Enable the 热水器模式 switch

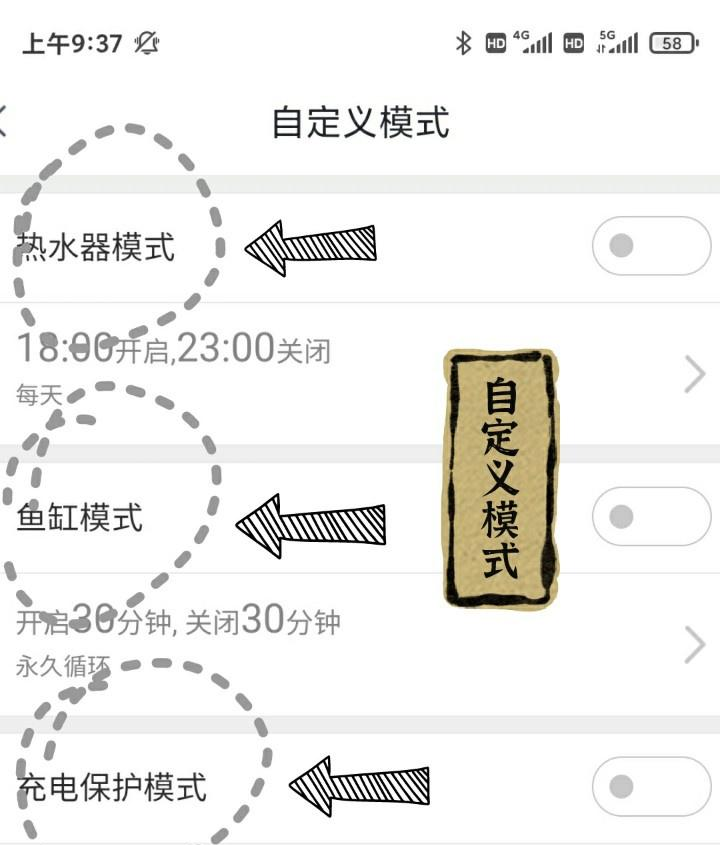tap(650, 245)
